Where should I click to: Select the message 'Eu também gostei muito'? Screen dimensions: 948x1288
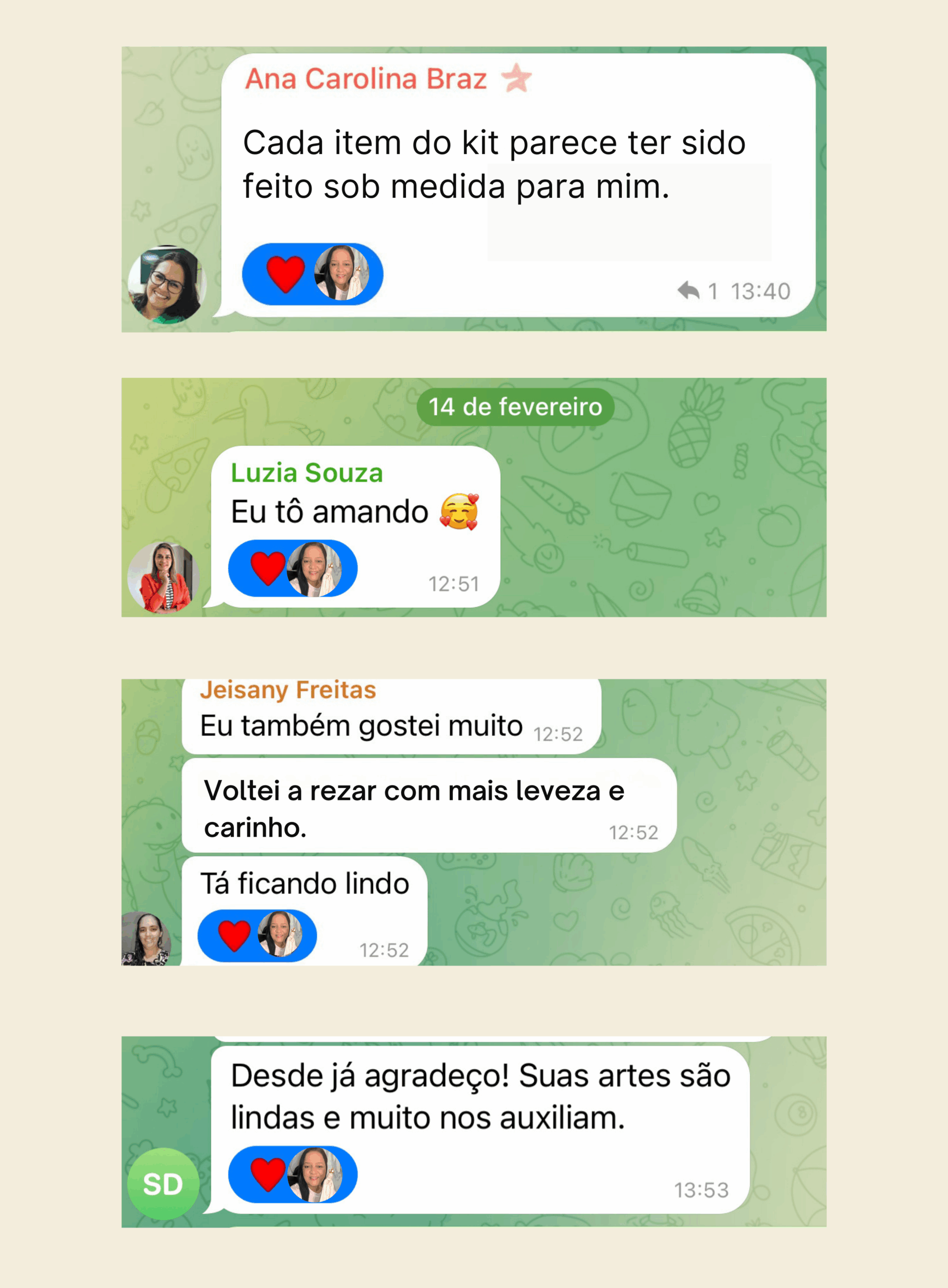[360, 725]
